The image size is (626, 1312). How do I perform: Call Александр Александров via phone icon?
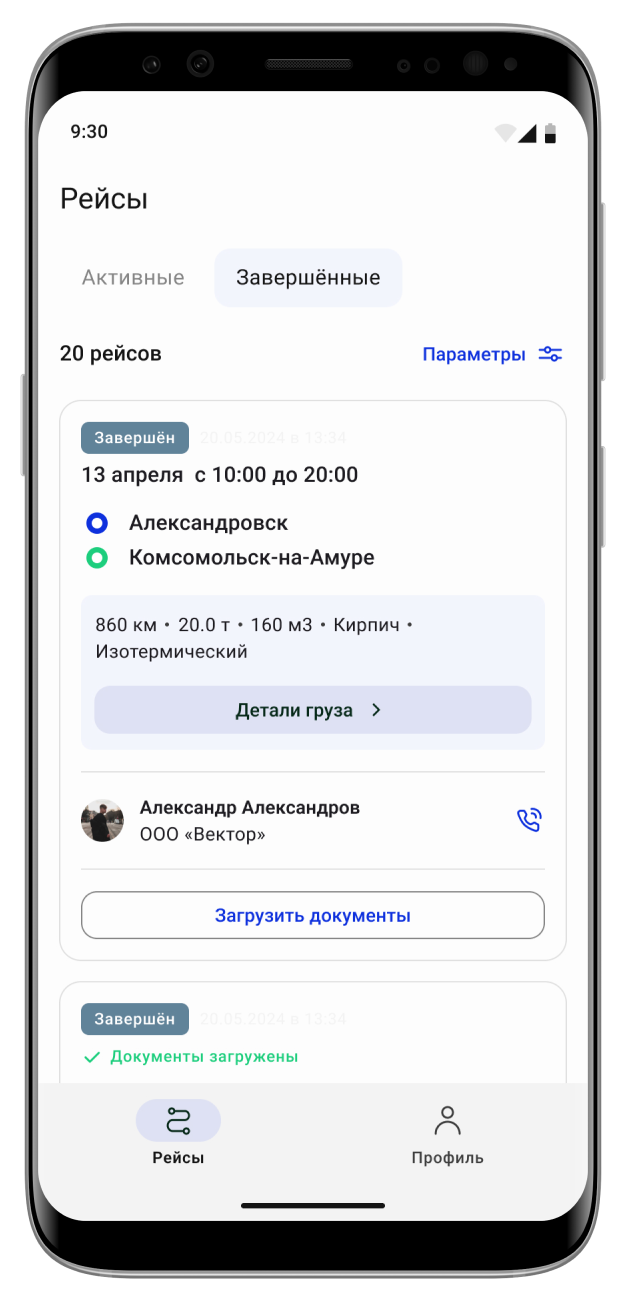click(528, 821)
